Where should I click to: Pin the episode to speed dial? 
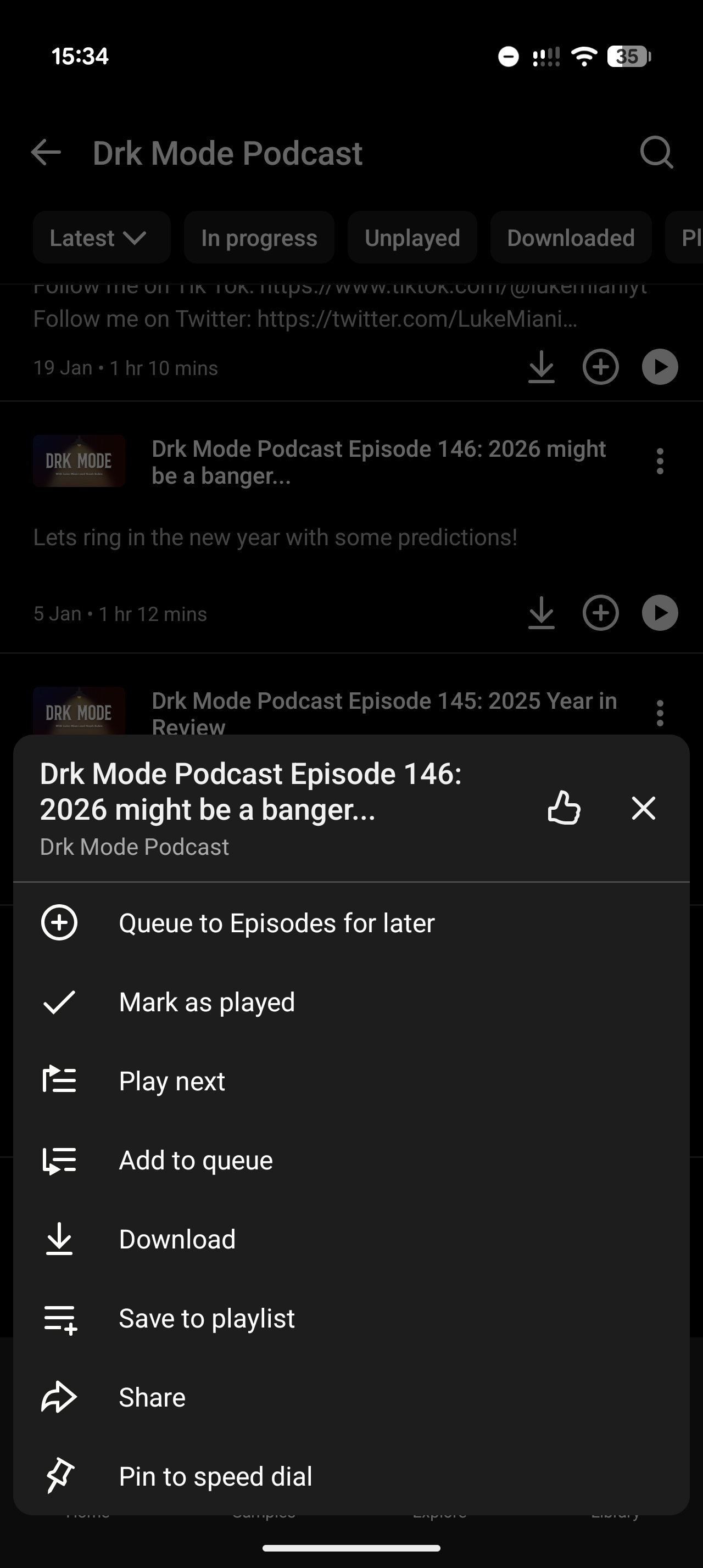pyautogui.click(x=215, y=1477)
